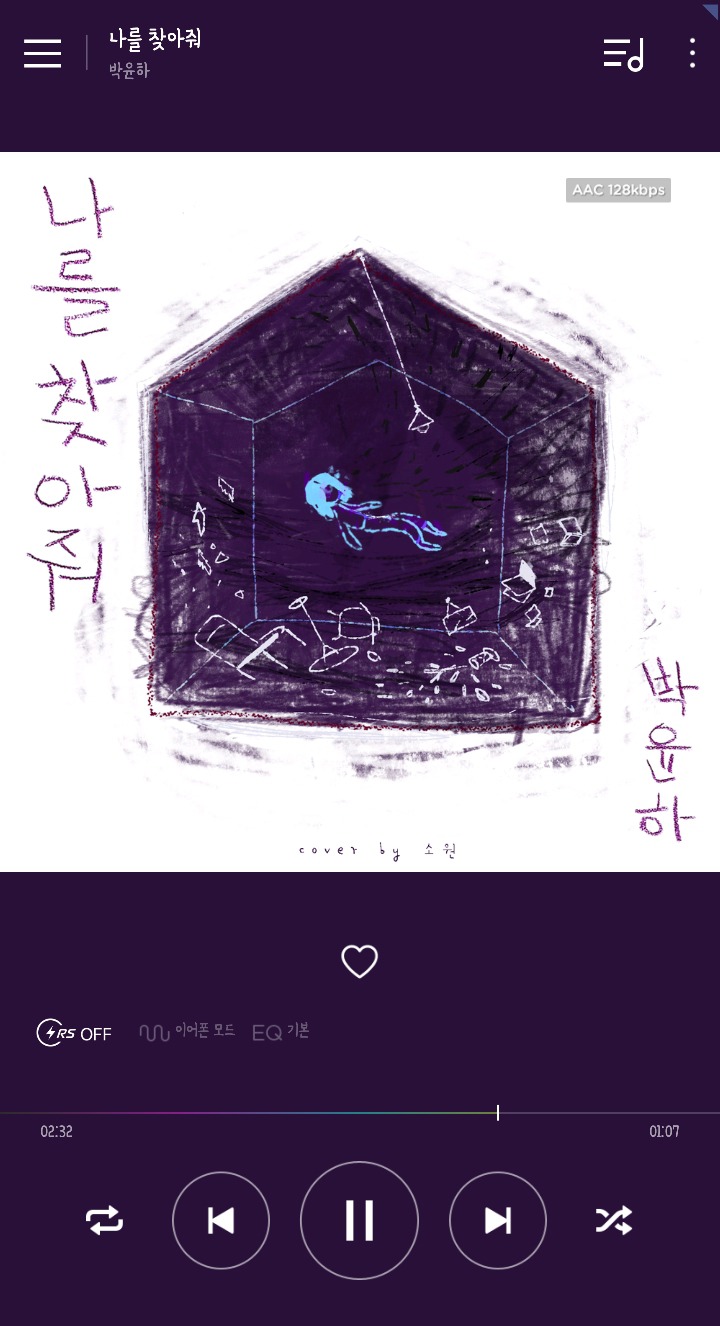This screenshot has height=1326, width=720.
Task: Skip to the next track
Action: point(498,1220)
